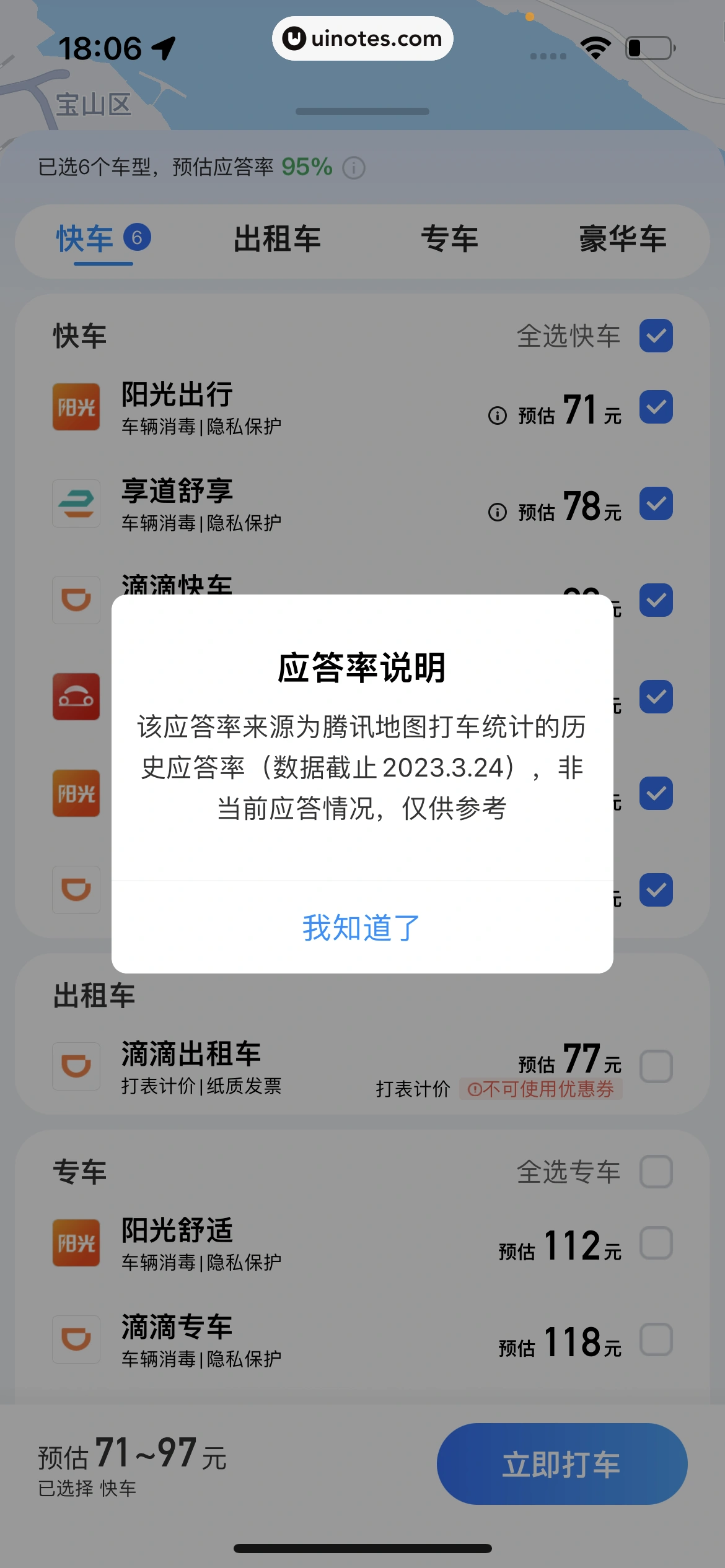725x1568 pixels.
Task: Uncheck 享道舒享 ride option
Action: pos(656,504)
